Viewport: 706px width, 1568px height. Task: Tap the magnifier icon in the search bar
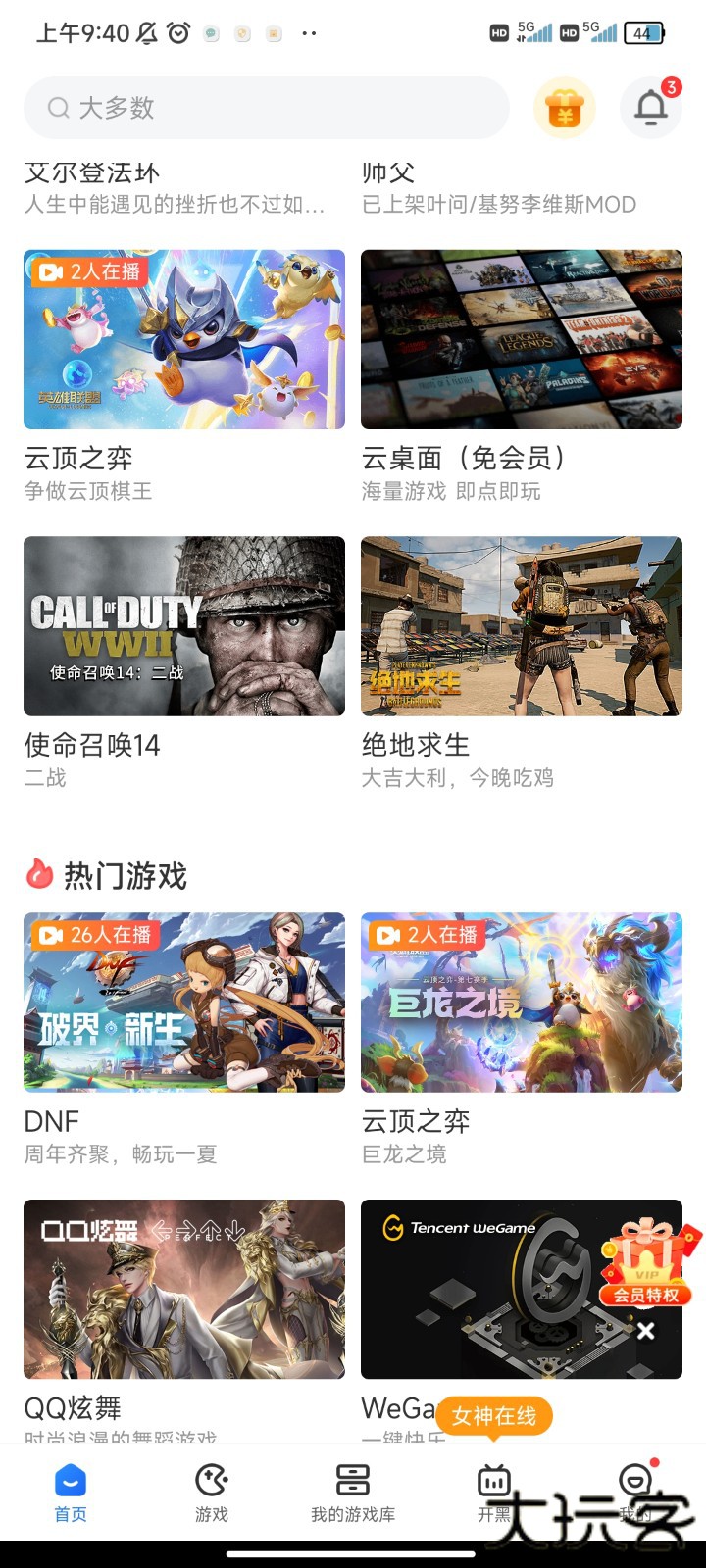pyautogui.click(x=58, y=107)
